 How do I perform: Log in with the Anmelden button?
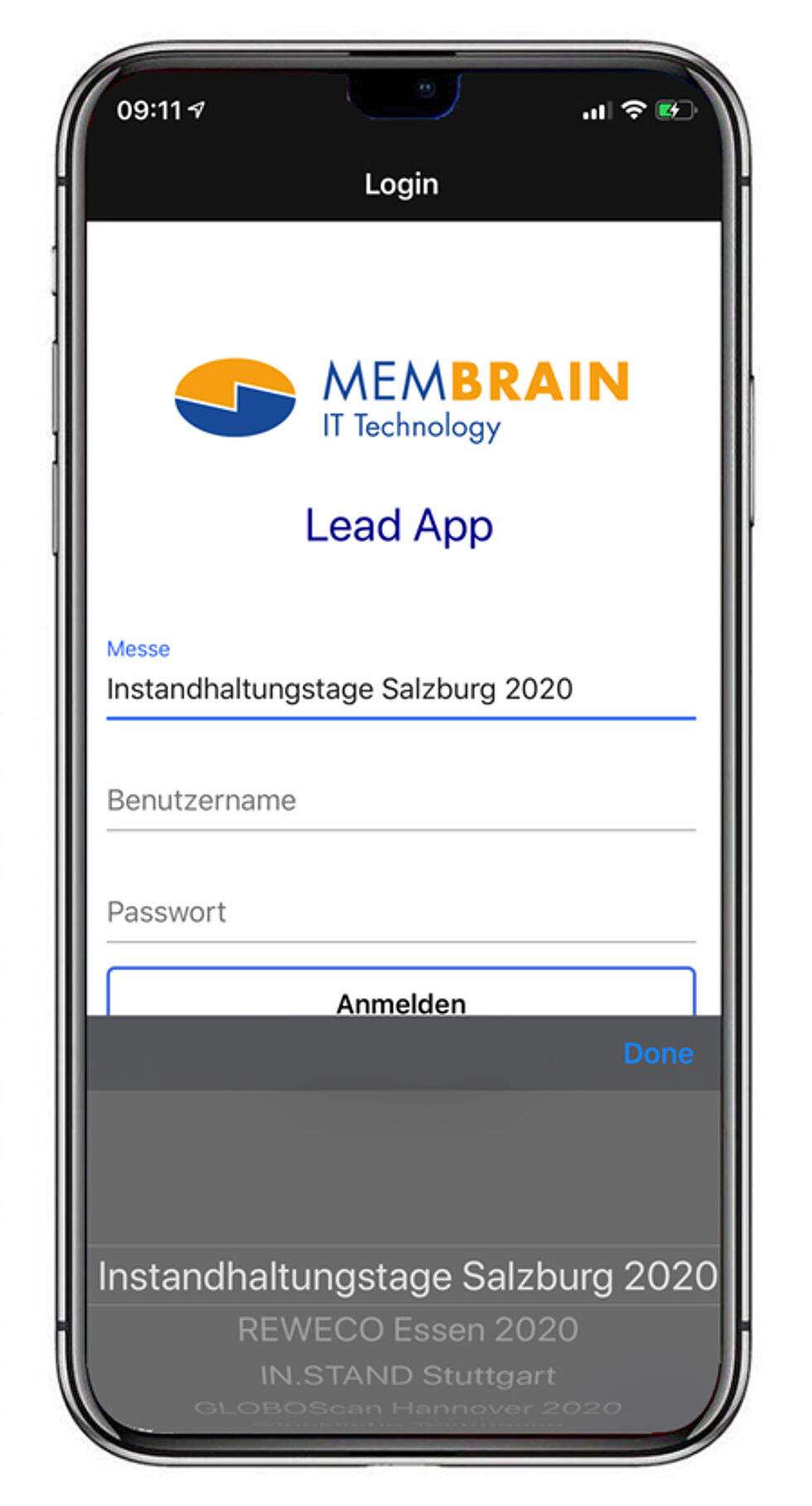click(401, 998)
